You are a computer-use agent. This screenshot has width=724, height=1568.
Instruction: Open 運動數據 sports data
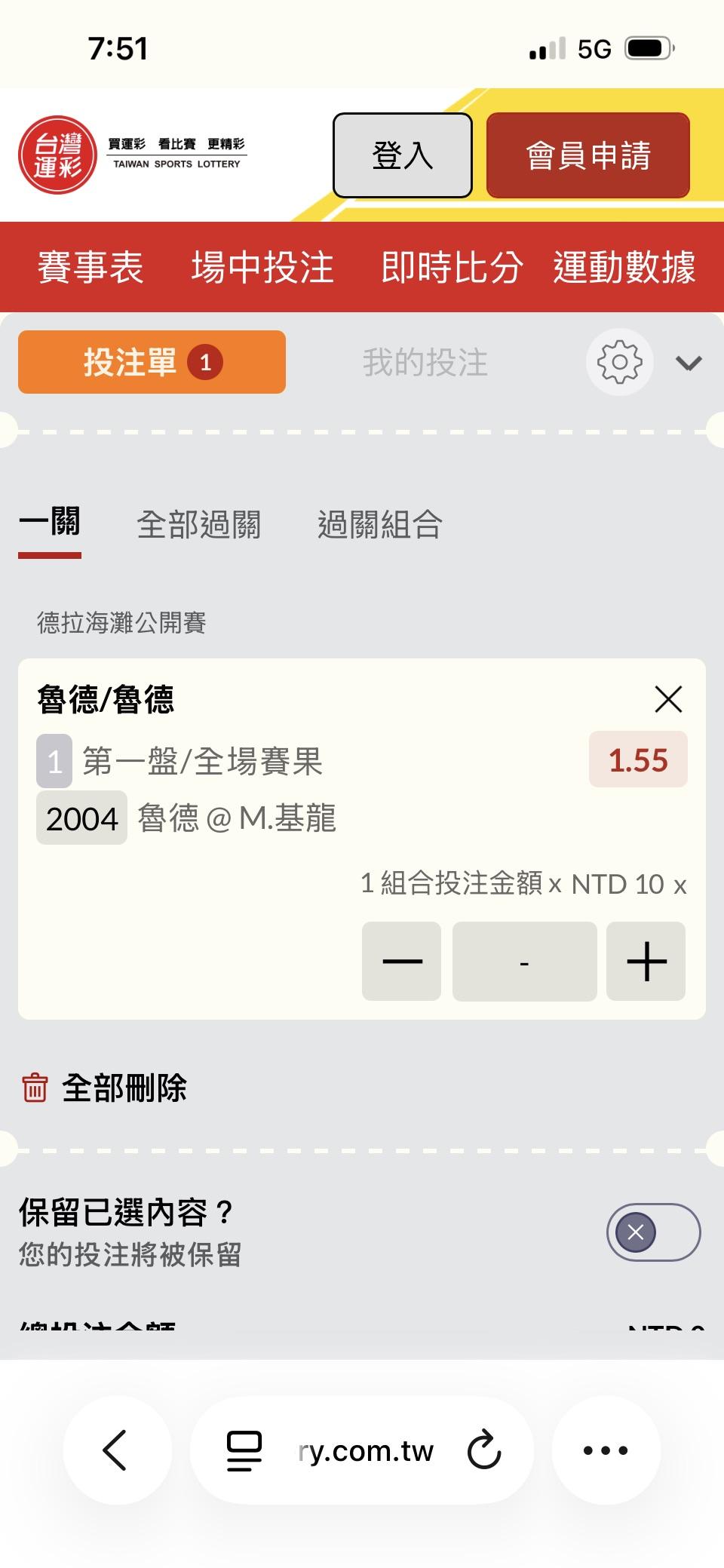(624, 267)
